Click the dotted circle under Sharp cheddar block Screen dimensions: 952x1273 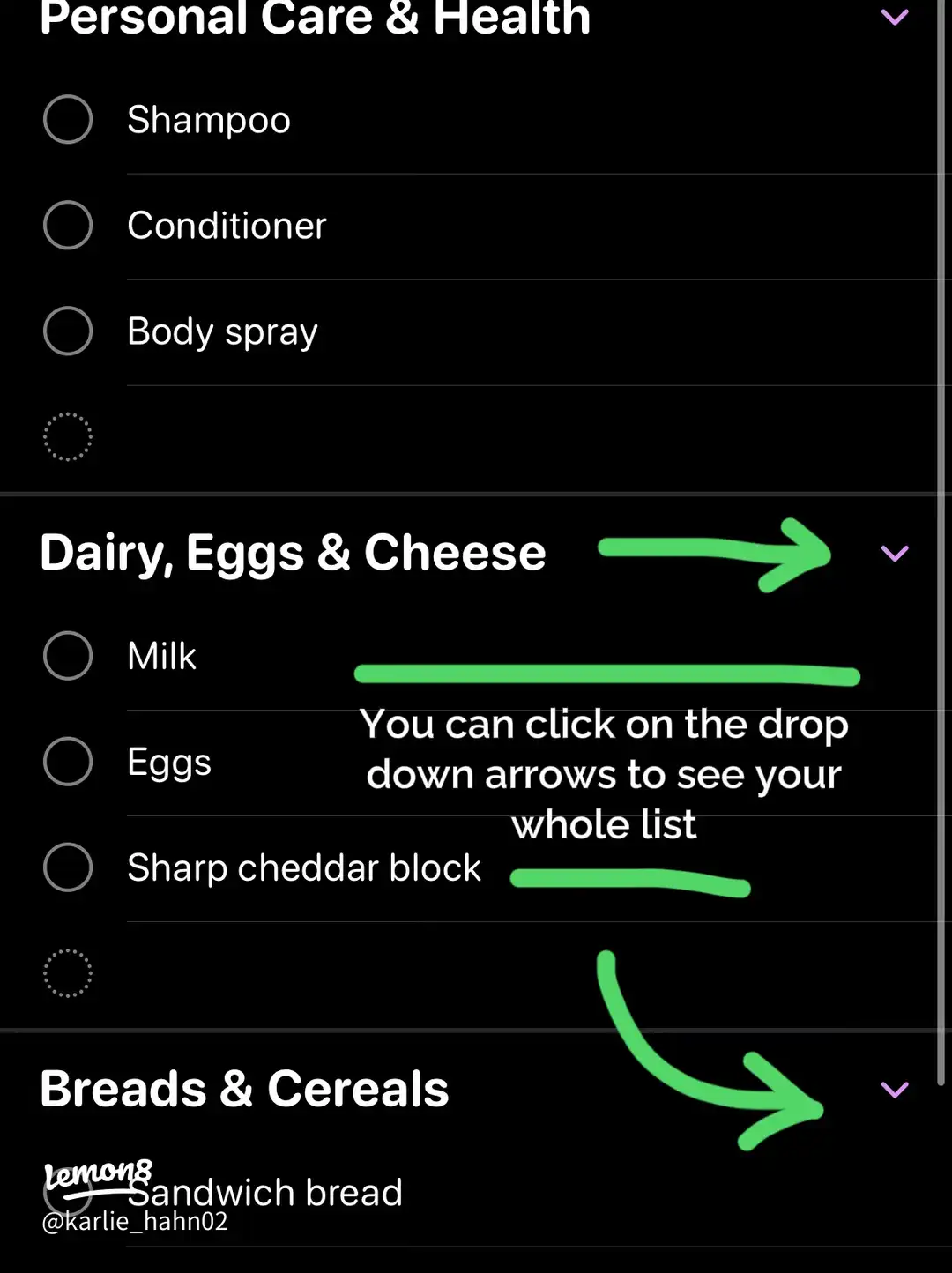[x=68, y=973]
